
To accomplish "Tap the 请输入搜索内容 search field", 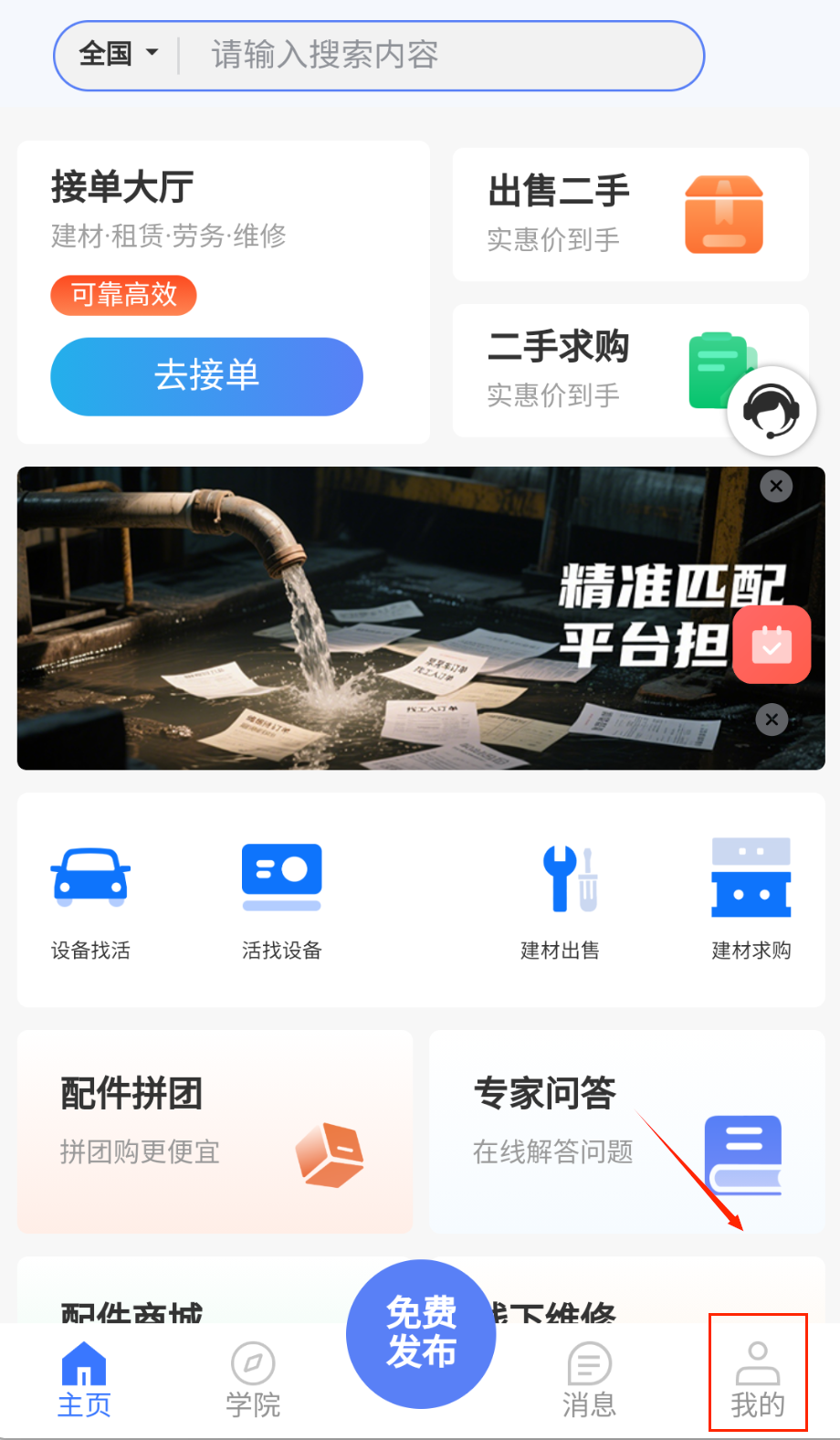I will (438, 55).
